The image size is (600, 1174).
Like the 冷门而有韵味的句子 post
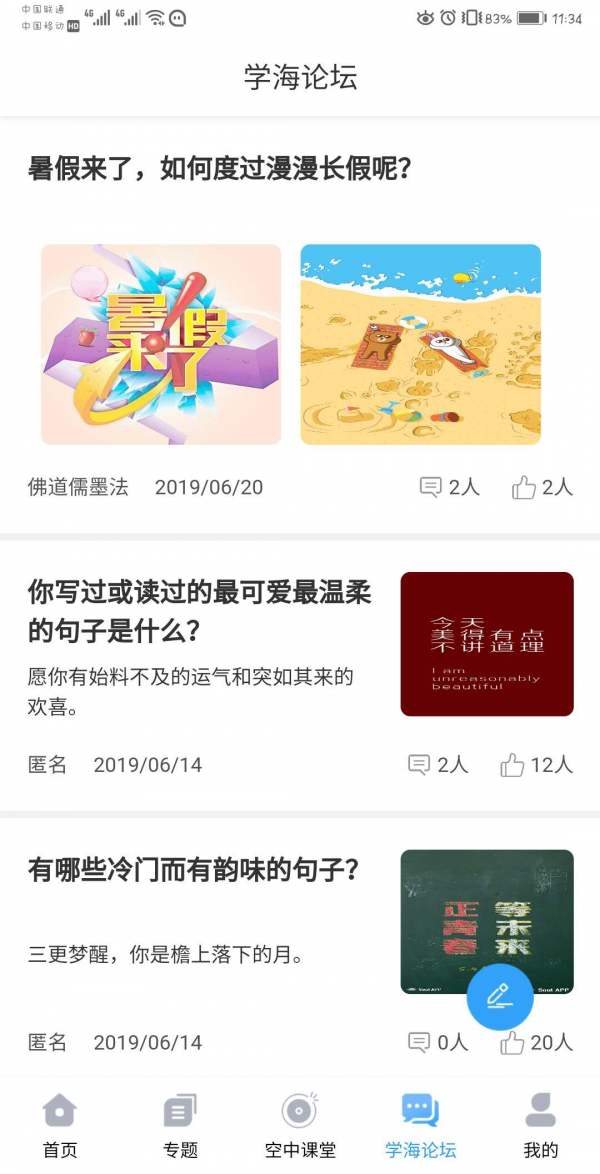click(x=536, y=1042)
